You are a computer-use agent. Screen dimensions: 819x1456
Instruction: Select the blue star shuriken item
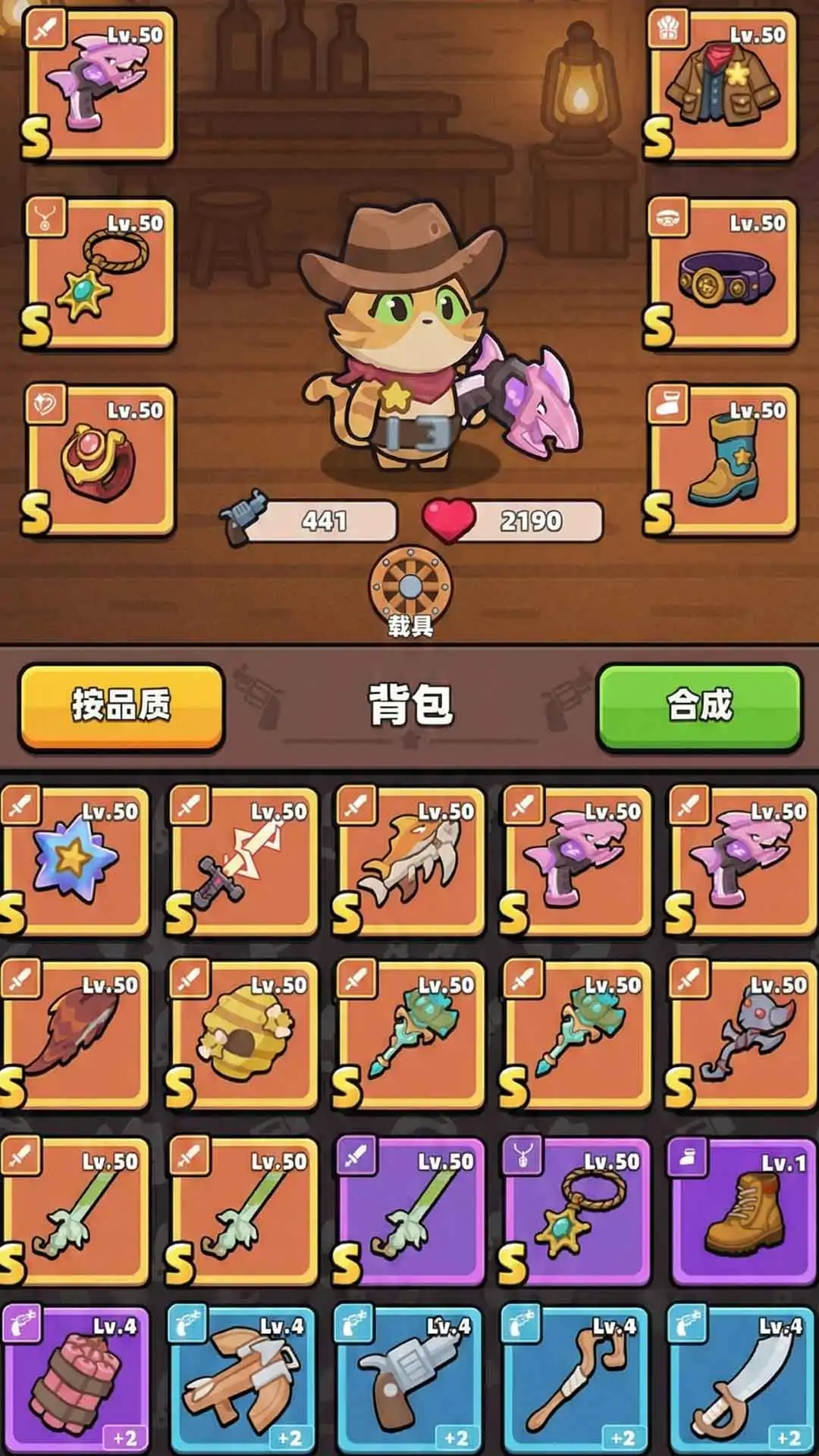point(76,861)
